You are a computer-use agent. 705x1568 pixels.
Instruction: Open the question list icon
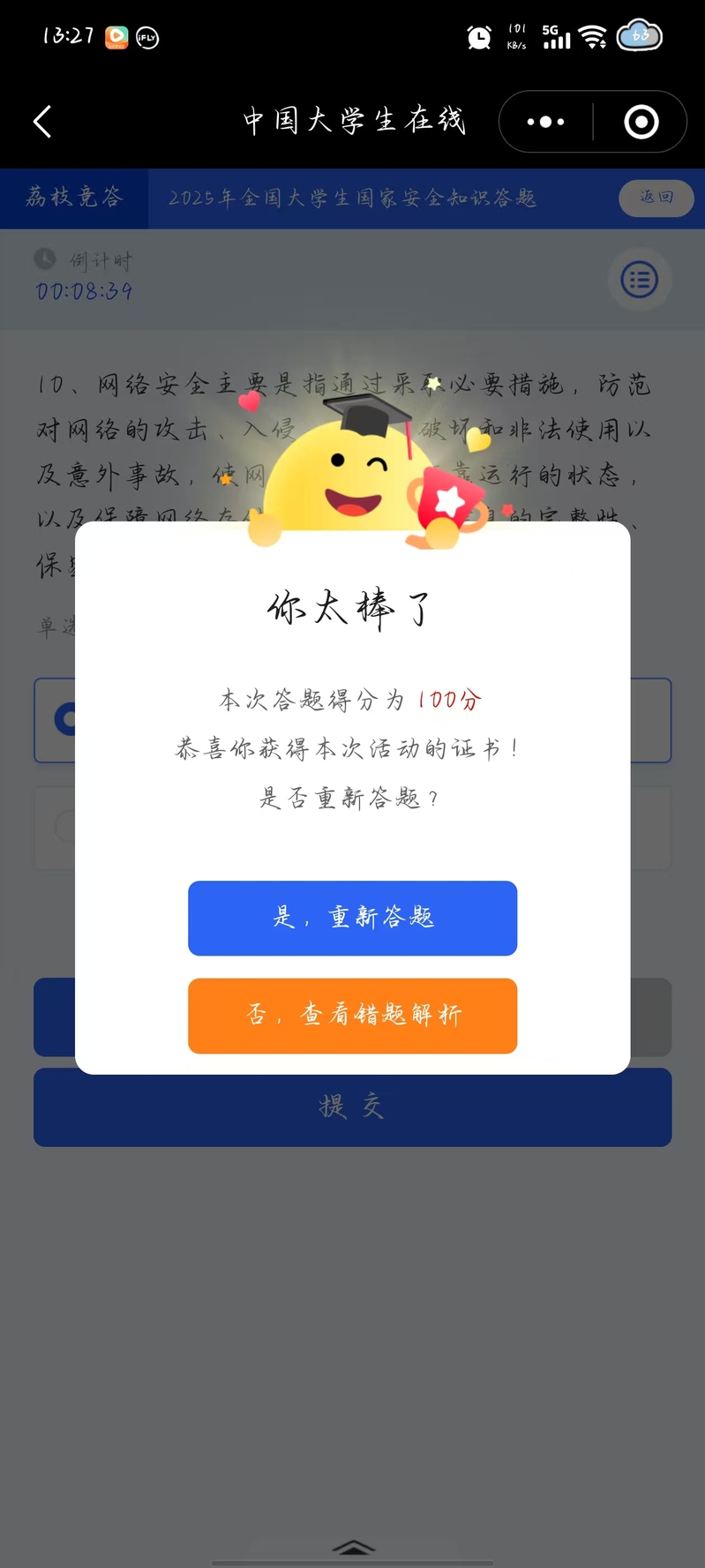click(x=640, y=281)
